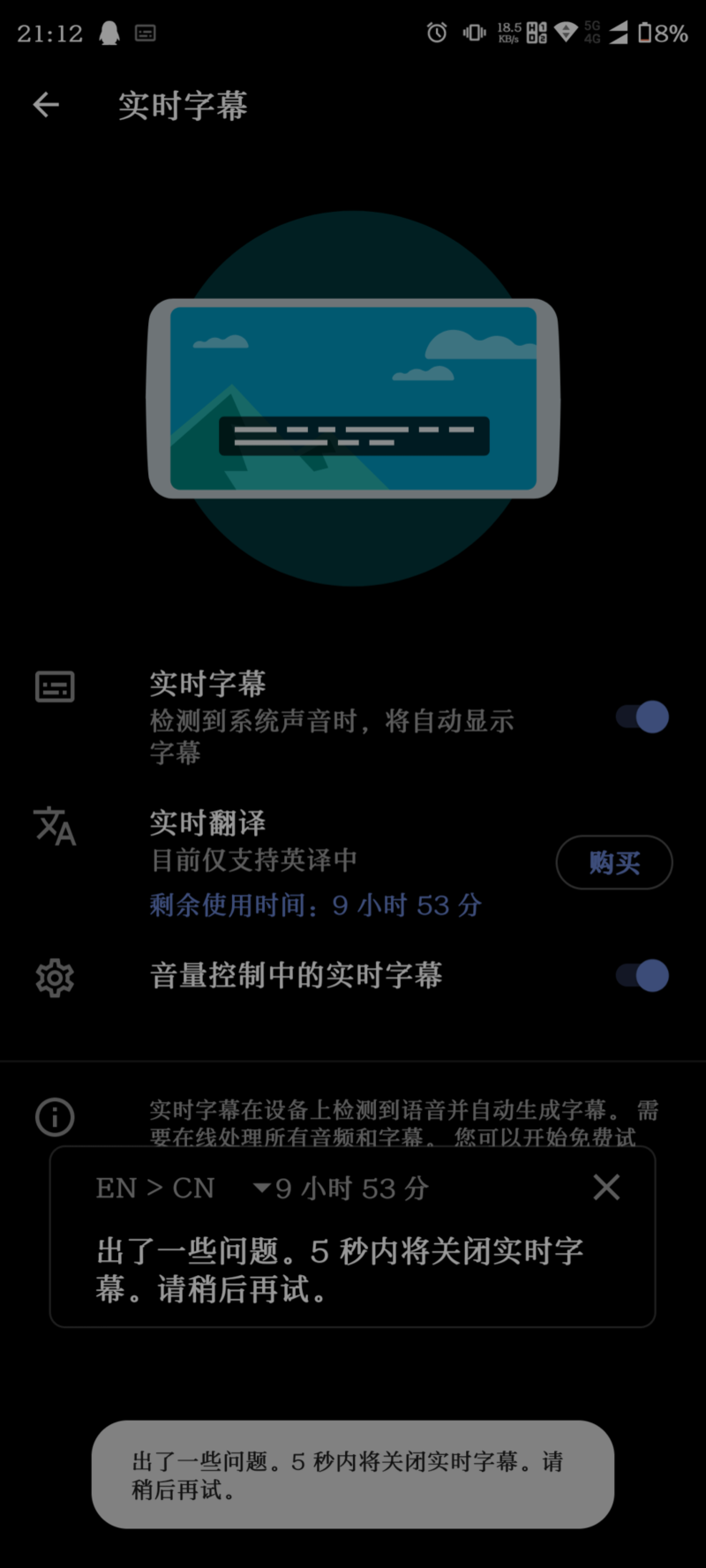Toggle the 实时字幕 switch off
Viewport: 706px width, 1568px height.
click(642, 717)
